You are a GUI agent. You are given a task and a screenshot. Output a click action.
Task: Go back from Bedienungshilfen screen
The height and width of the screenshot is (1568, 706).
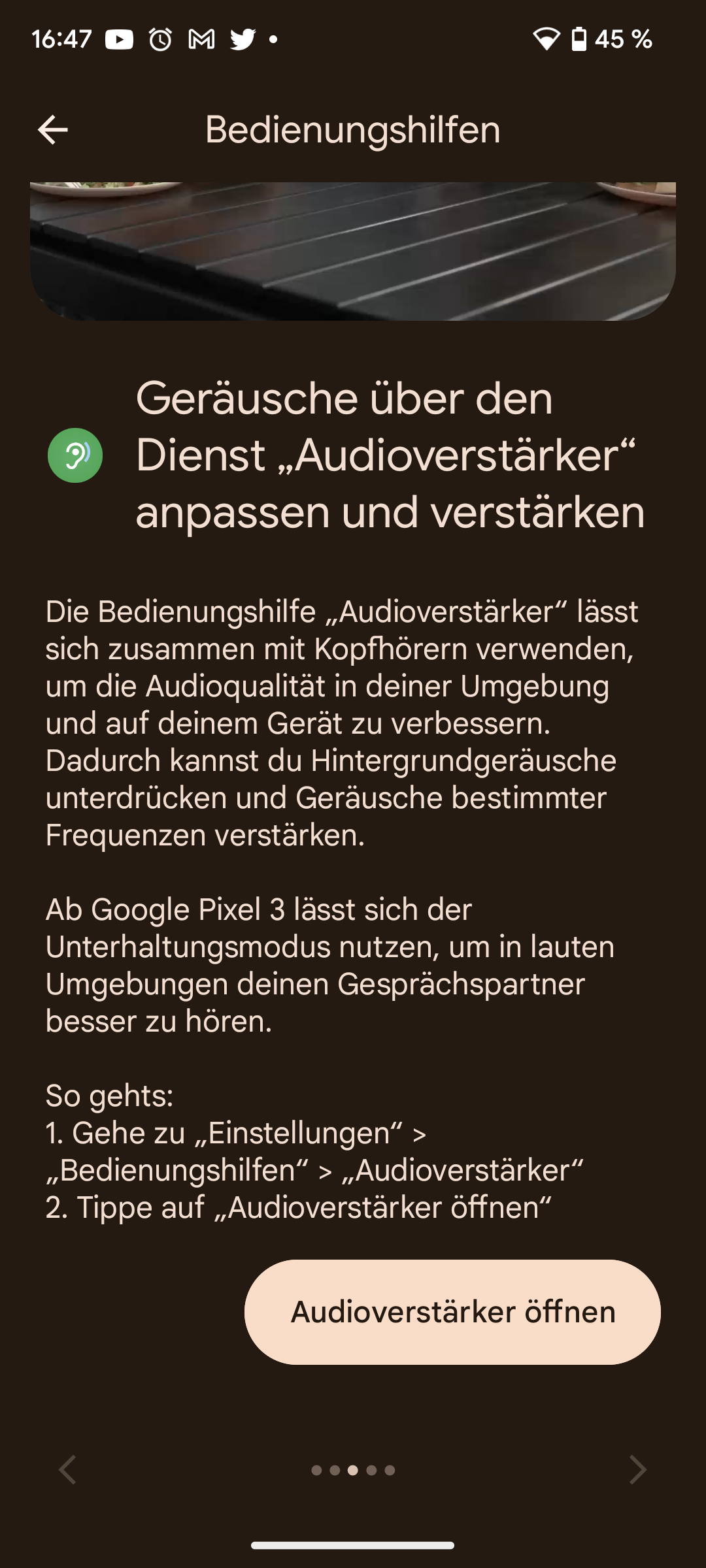pos(53,129)
